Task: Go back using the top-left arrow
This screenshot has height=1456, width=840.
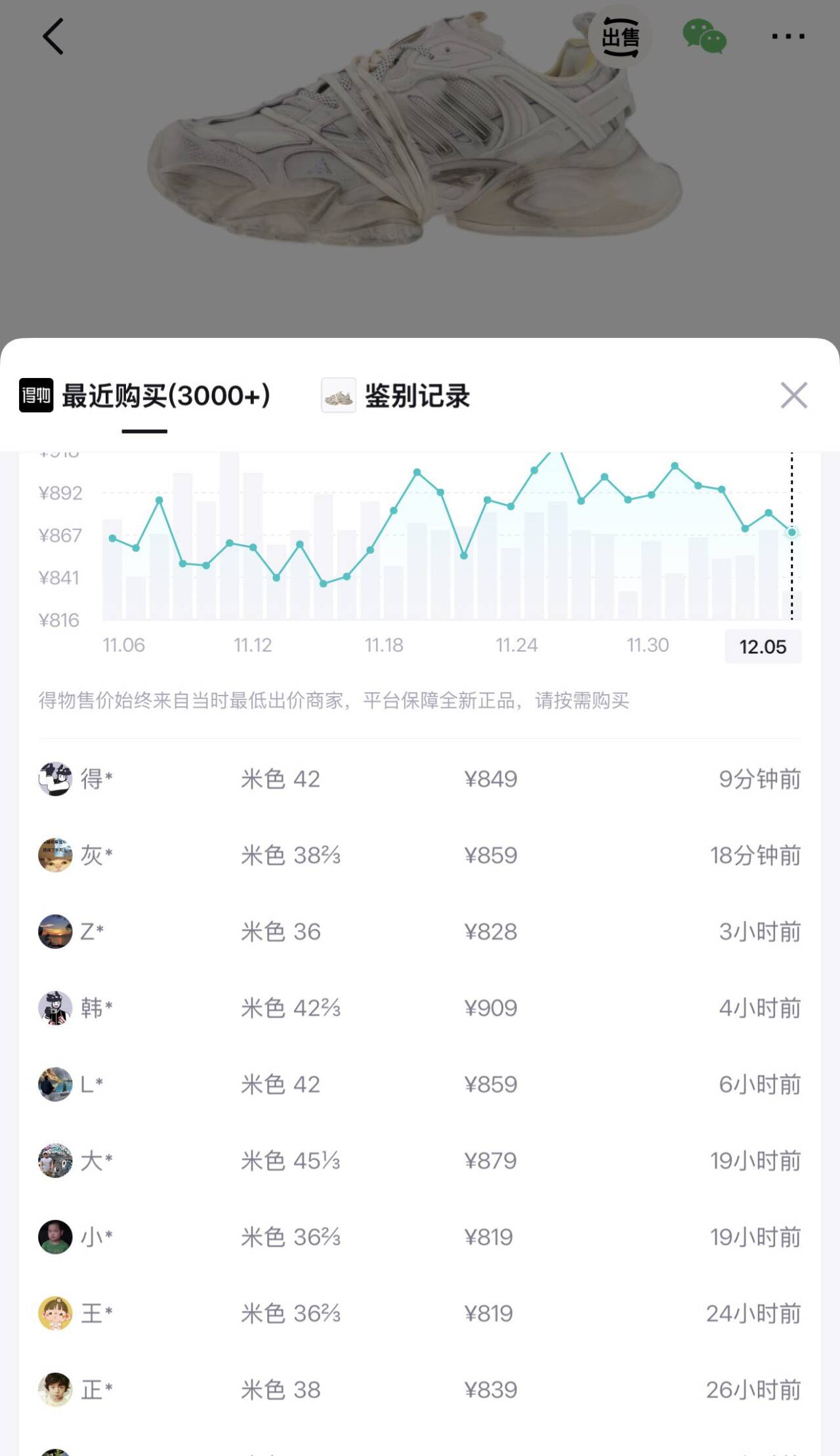Action: pos(53,36)
